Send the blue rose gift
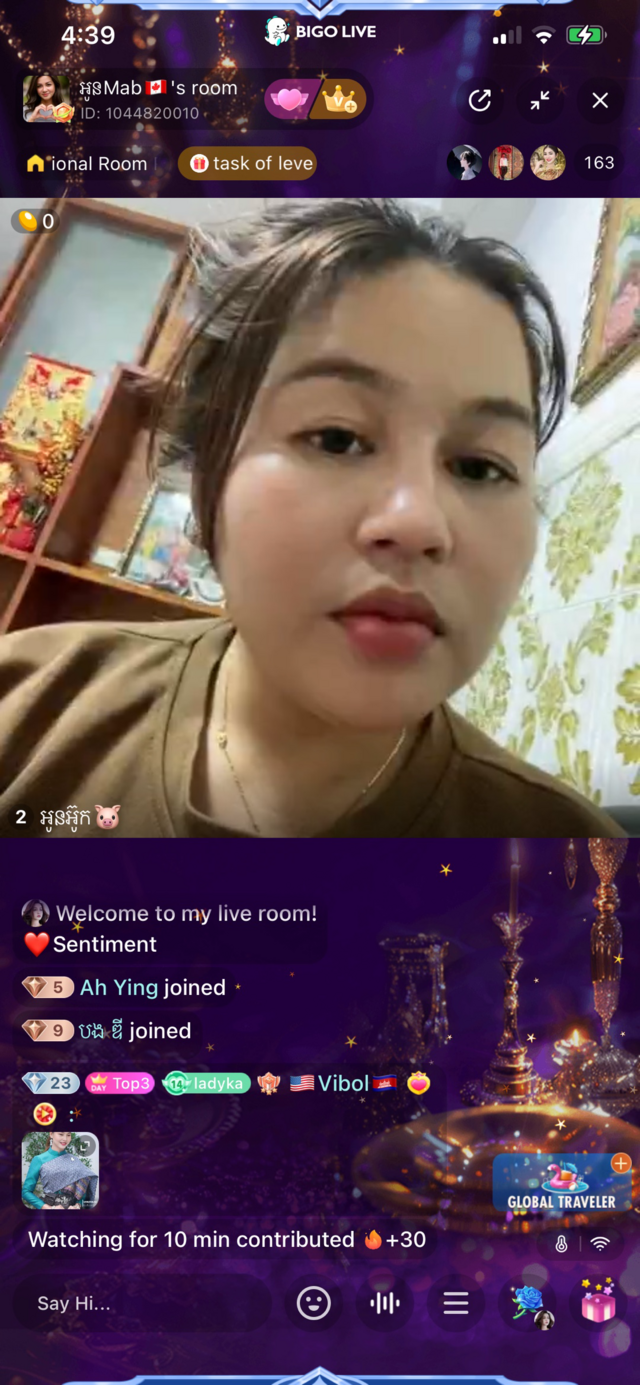 pyautogui.click(x=529, y=1305)
